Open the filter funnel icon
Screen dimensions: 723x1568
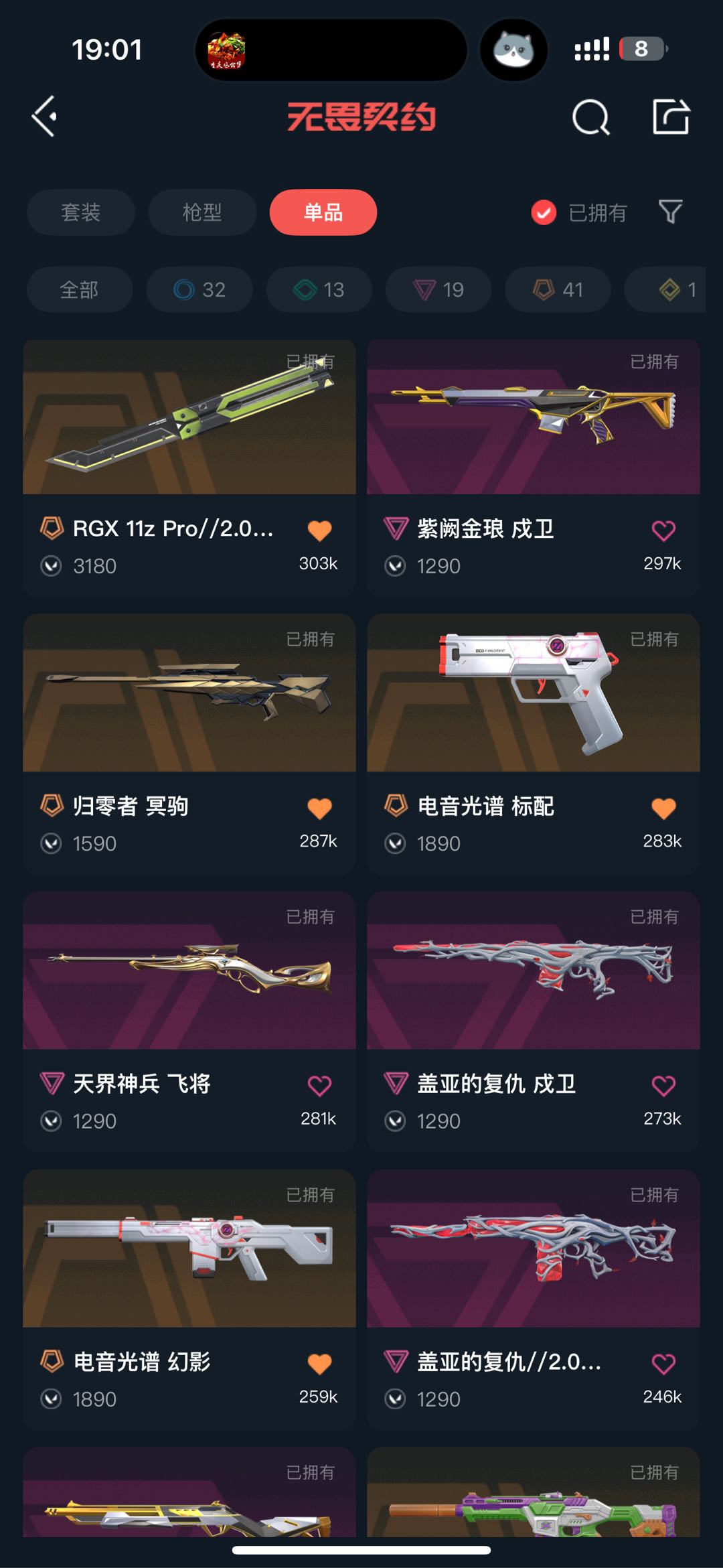coord(670,212)
